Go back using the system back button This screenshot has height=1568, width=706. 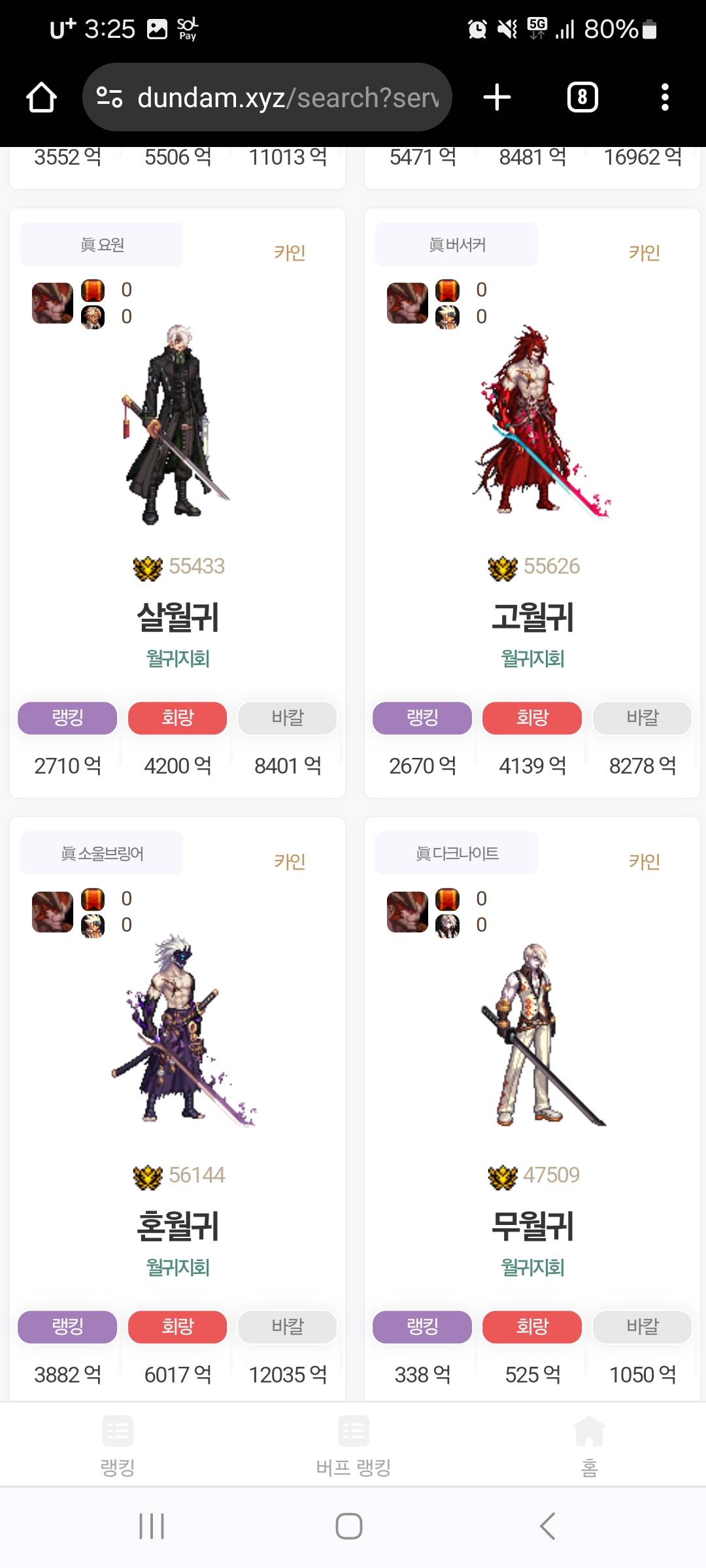[548, 1526]
